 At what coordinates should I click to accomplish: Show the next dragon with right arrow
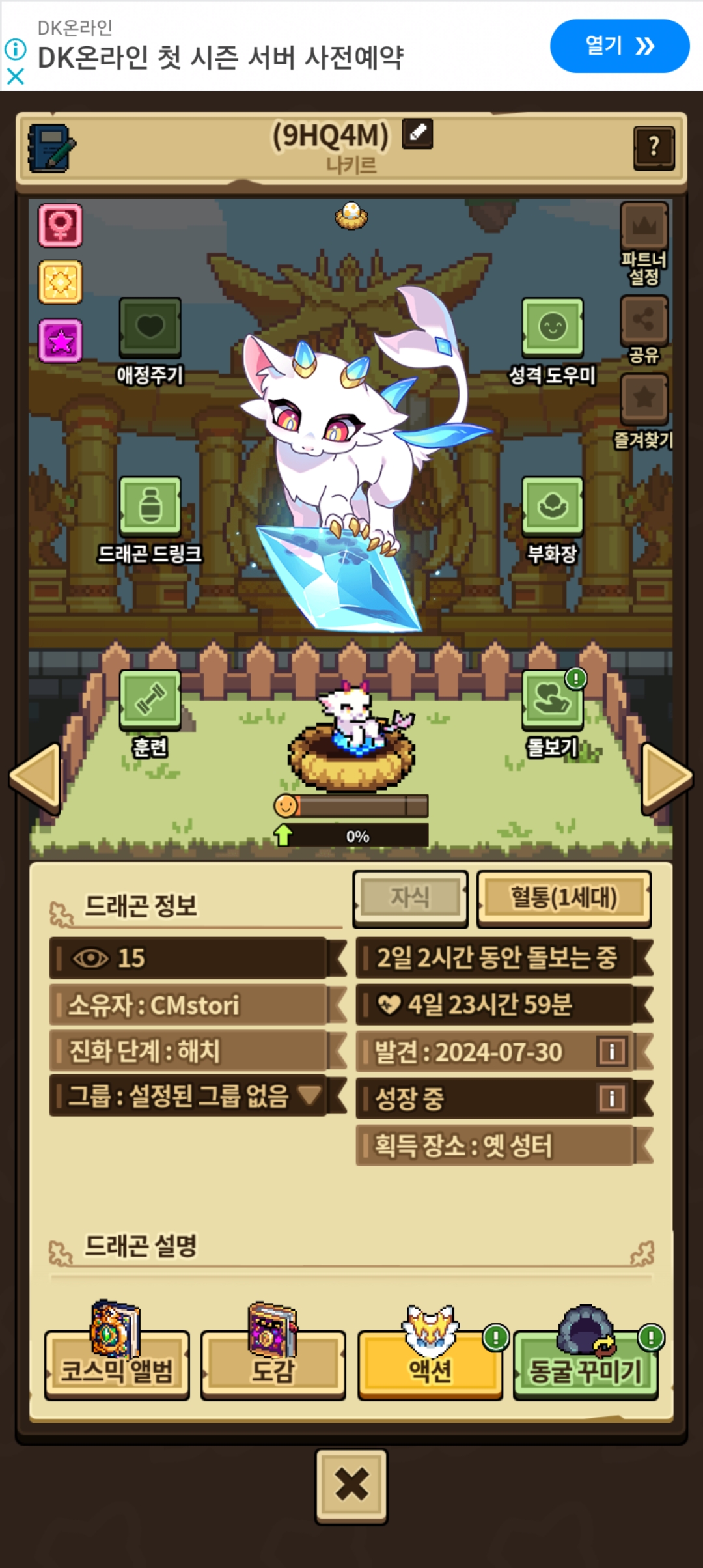click(667, 778)
